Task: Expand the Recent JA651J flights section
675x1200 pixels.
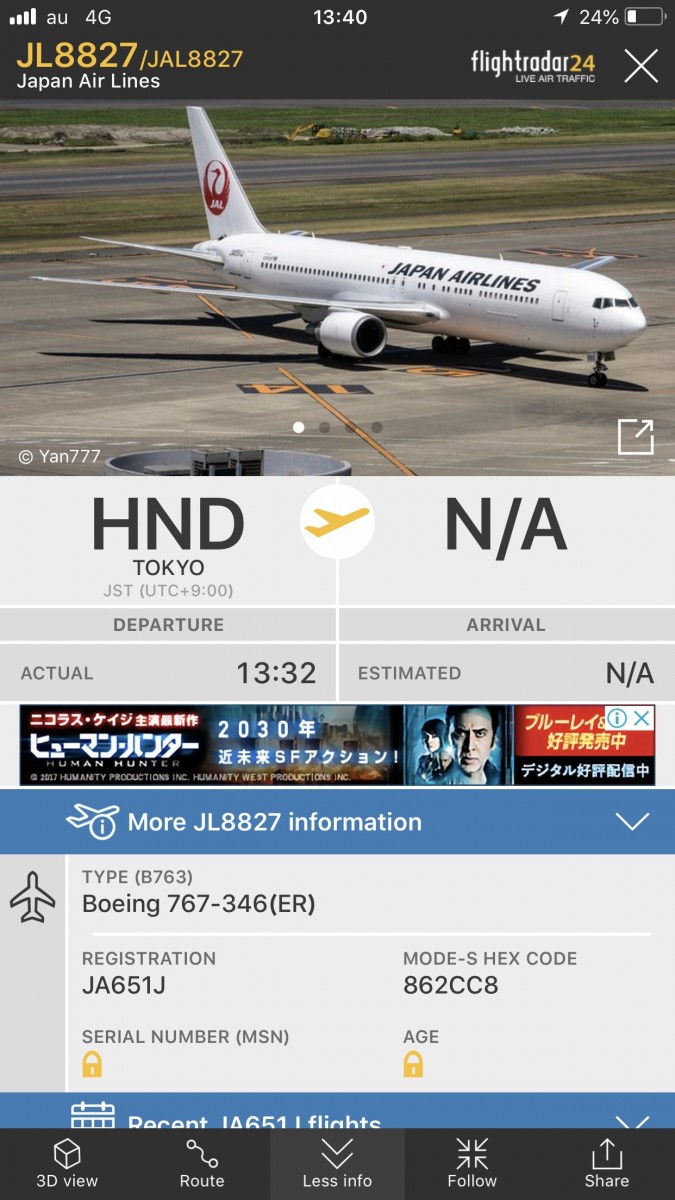Action: 633,1120
